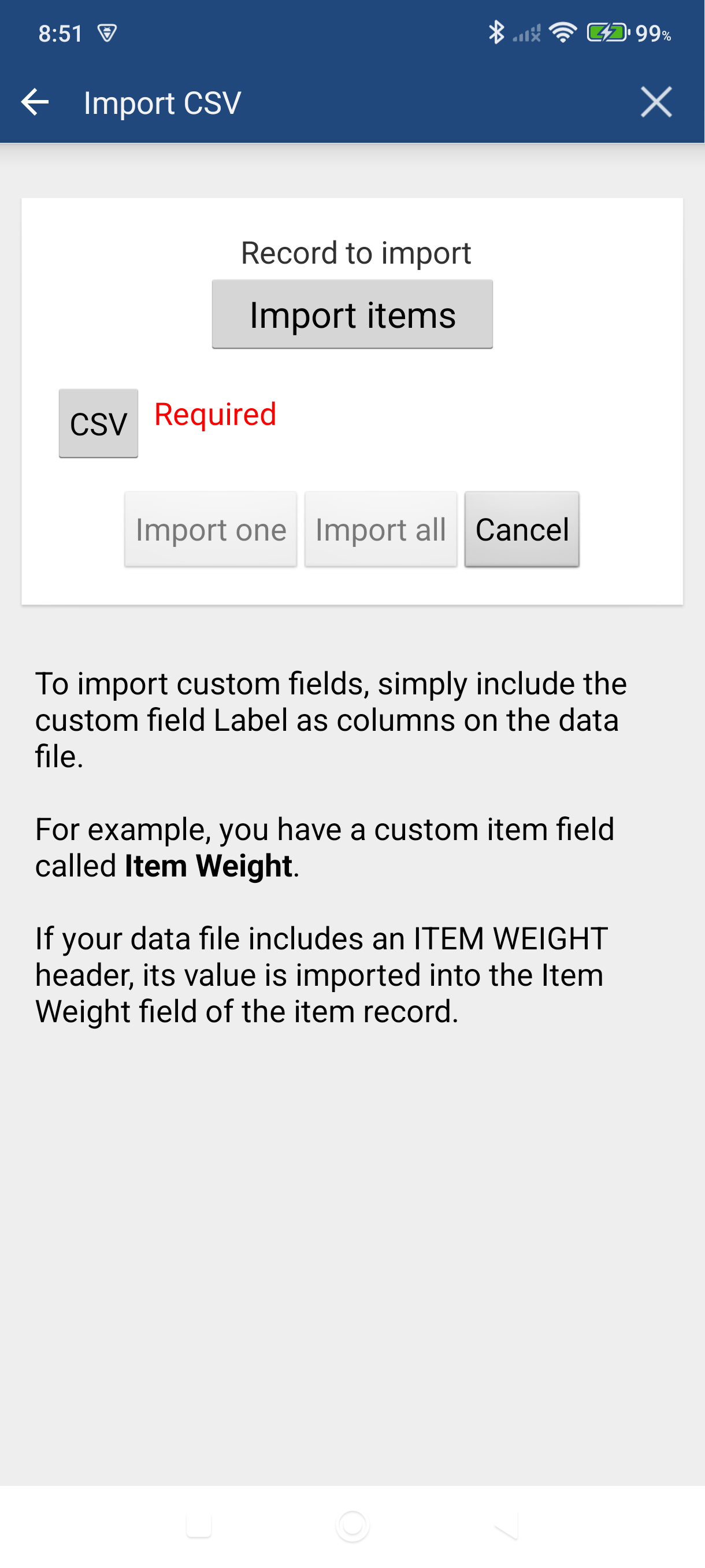705x1568 pixels.
Task: Tap Import all records
Action: point(380,530)
